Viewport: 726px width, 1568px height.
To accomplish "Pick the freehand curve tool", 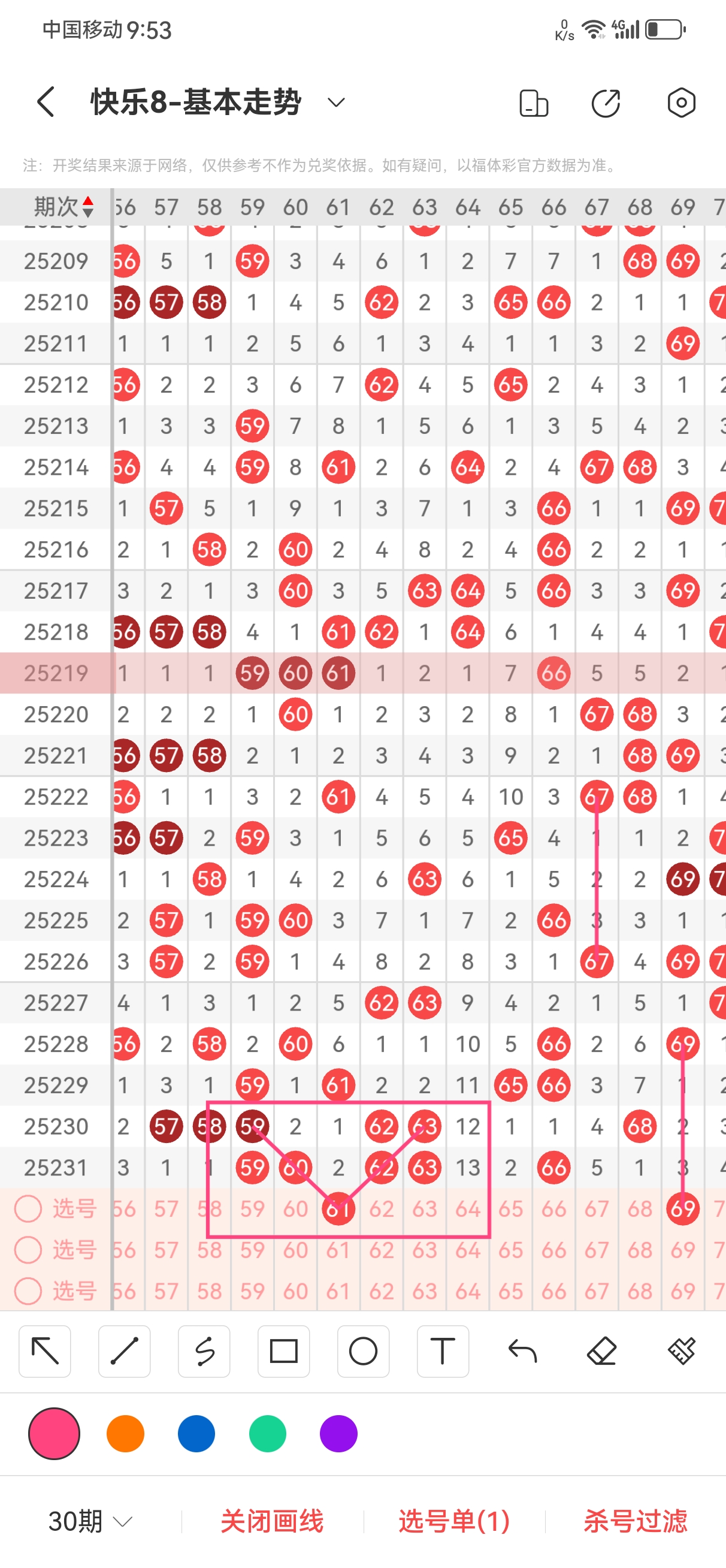I will click(x=204, y=1351).
